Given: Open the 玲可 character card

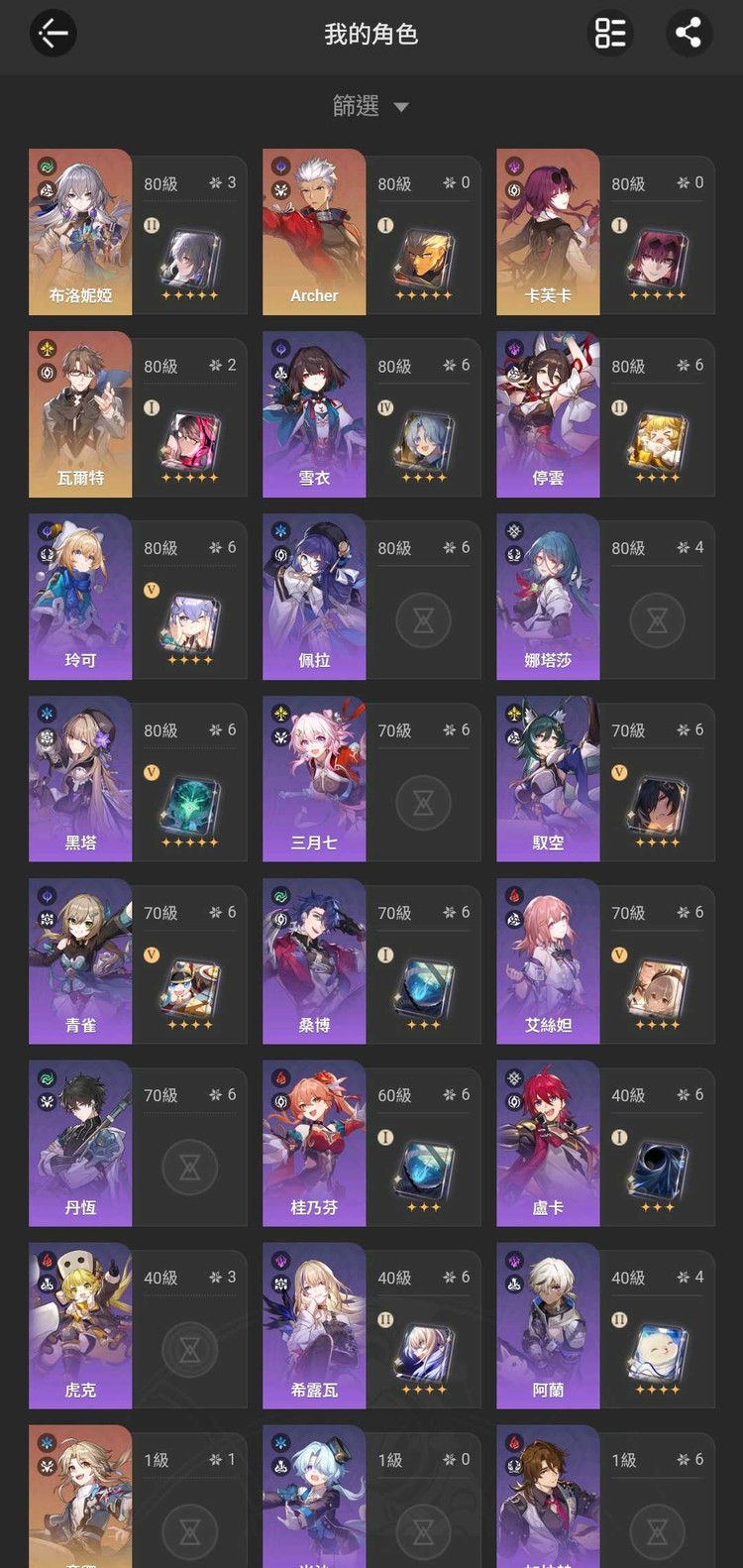Looking at the screenshot, I should coord(81,597).
